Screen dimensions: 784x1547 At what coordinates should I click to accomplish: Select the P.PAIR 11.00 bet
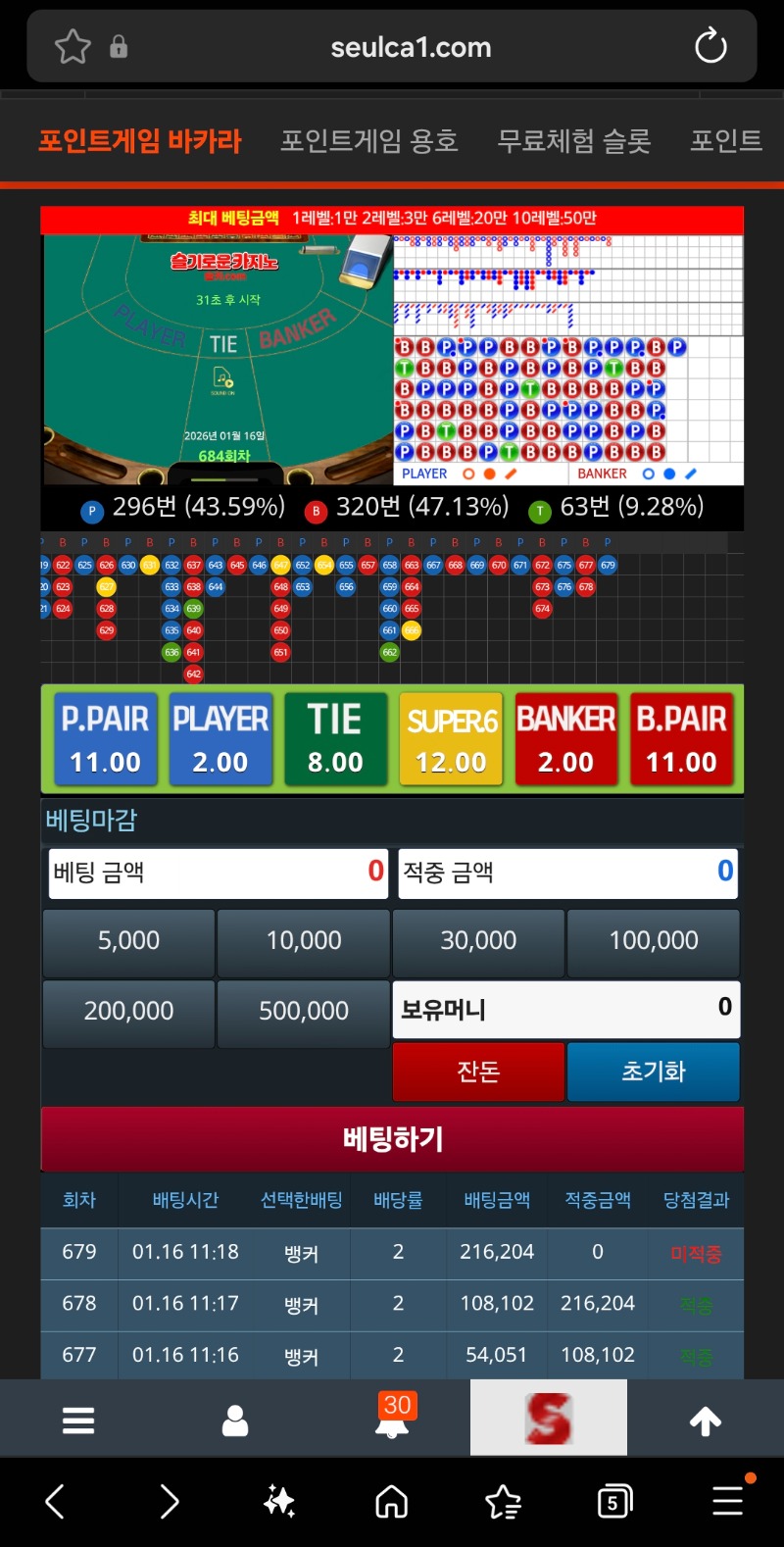tap(105, 739)
